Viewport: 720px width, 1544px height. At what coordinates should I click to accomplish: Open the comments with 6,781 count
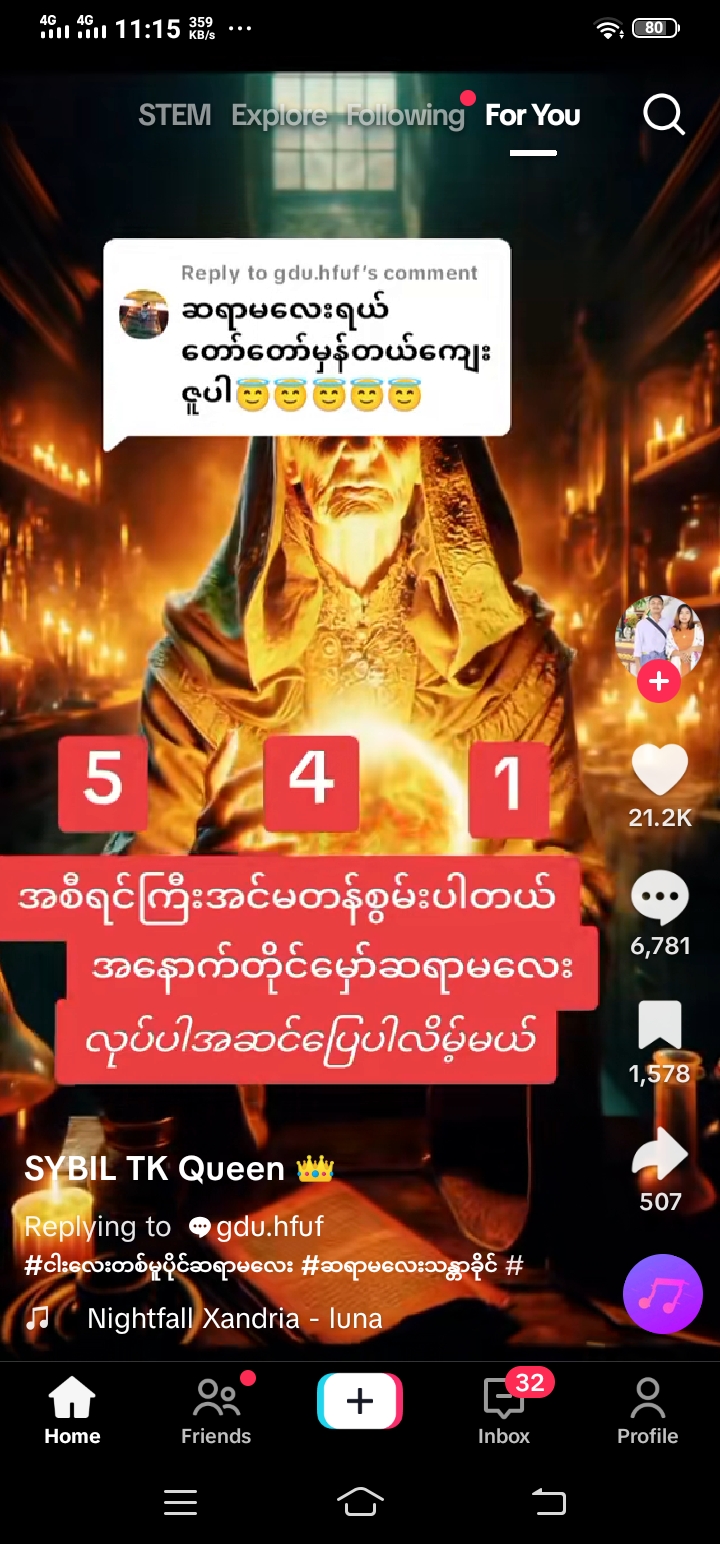(x=660, y=898)
